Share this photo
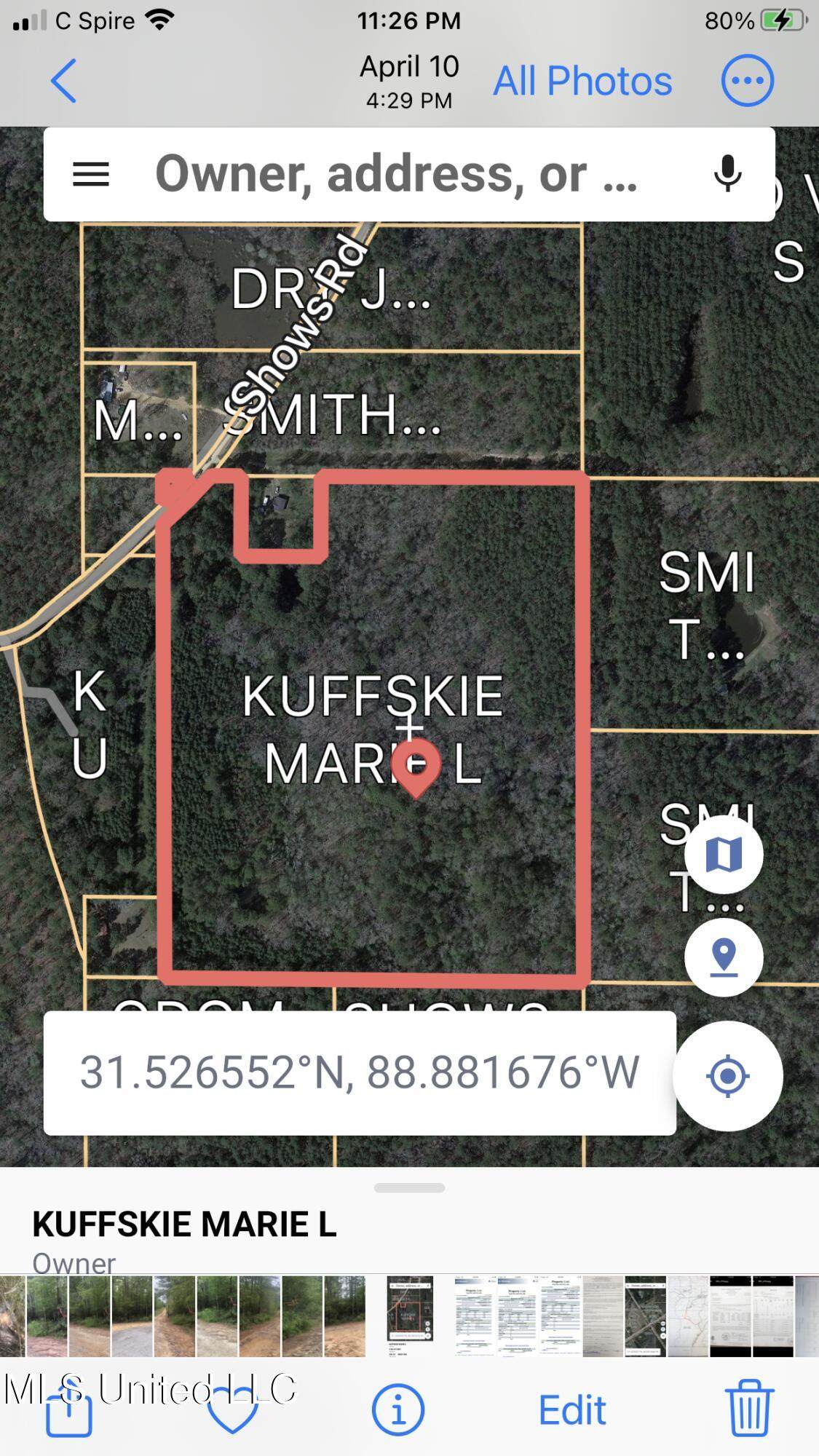This screenshot has height=1456, width=819. click(x=69, y=1412)
